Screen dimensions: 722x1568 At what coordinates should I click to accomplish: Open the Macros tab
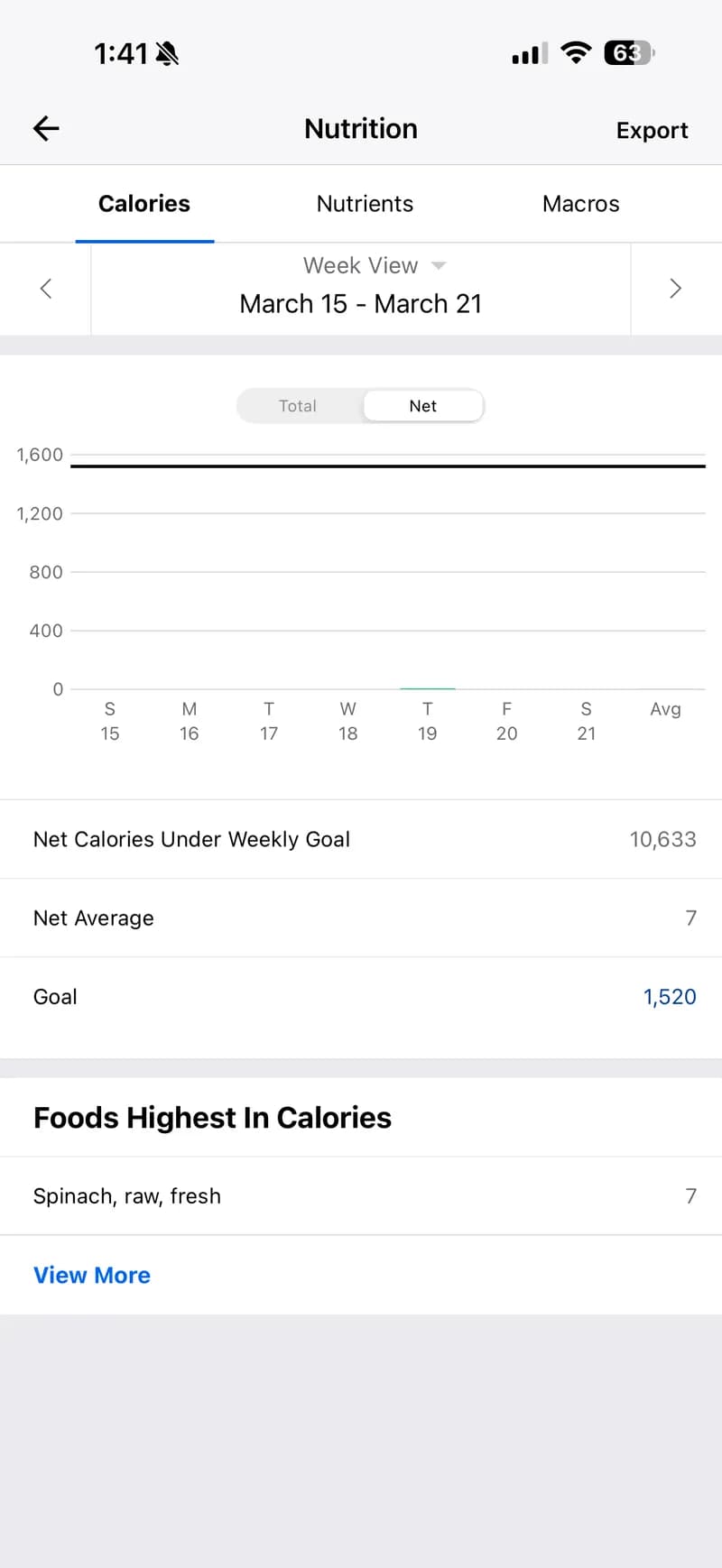580,204
